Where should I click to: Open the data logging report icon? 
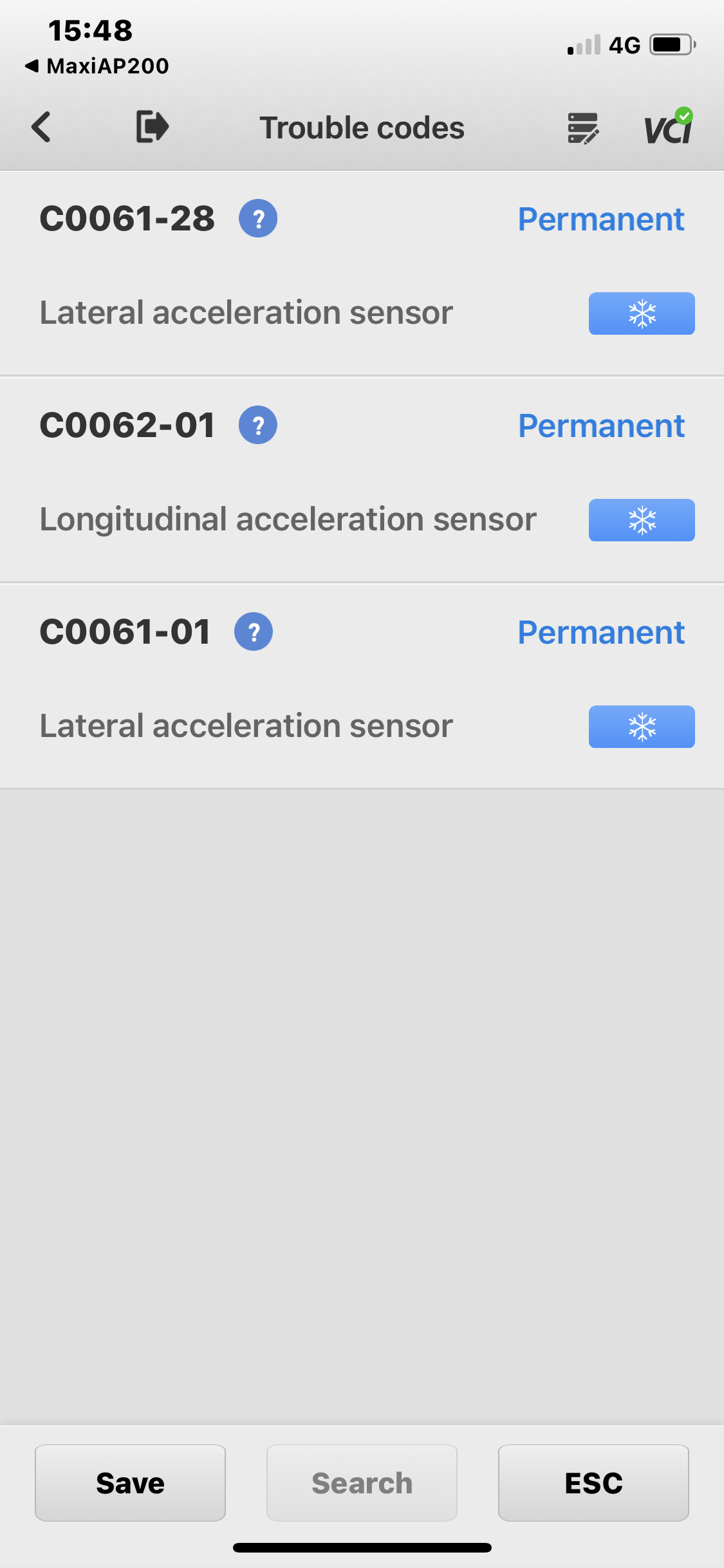point(583,127)
